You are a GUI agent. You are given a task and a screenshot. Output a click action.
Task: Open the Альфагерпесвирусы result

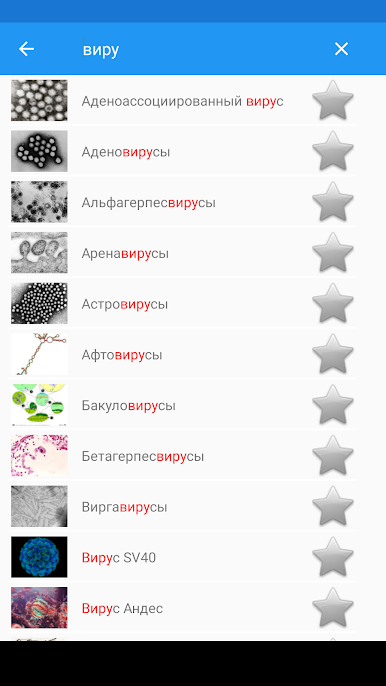[x=182, y=202]
